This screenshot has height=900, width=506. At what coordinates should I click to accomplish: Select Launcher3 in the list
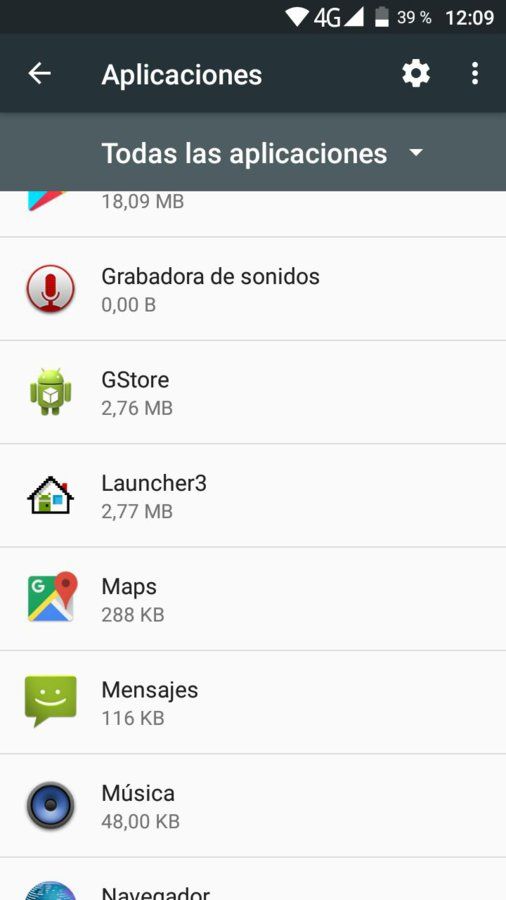coord(253,495)
